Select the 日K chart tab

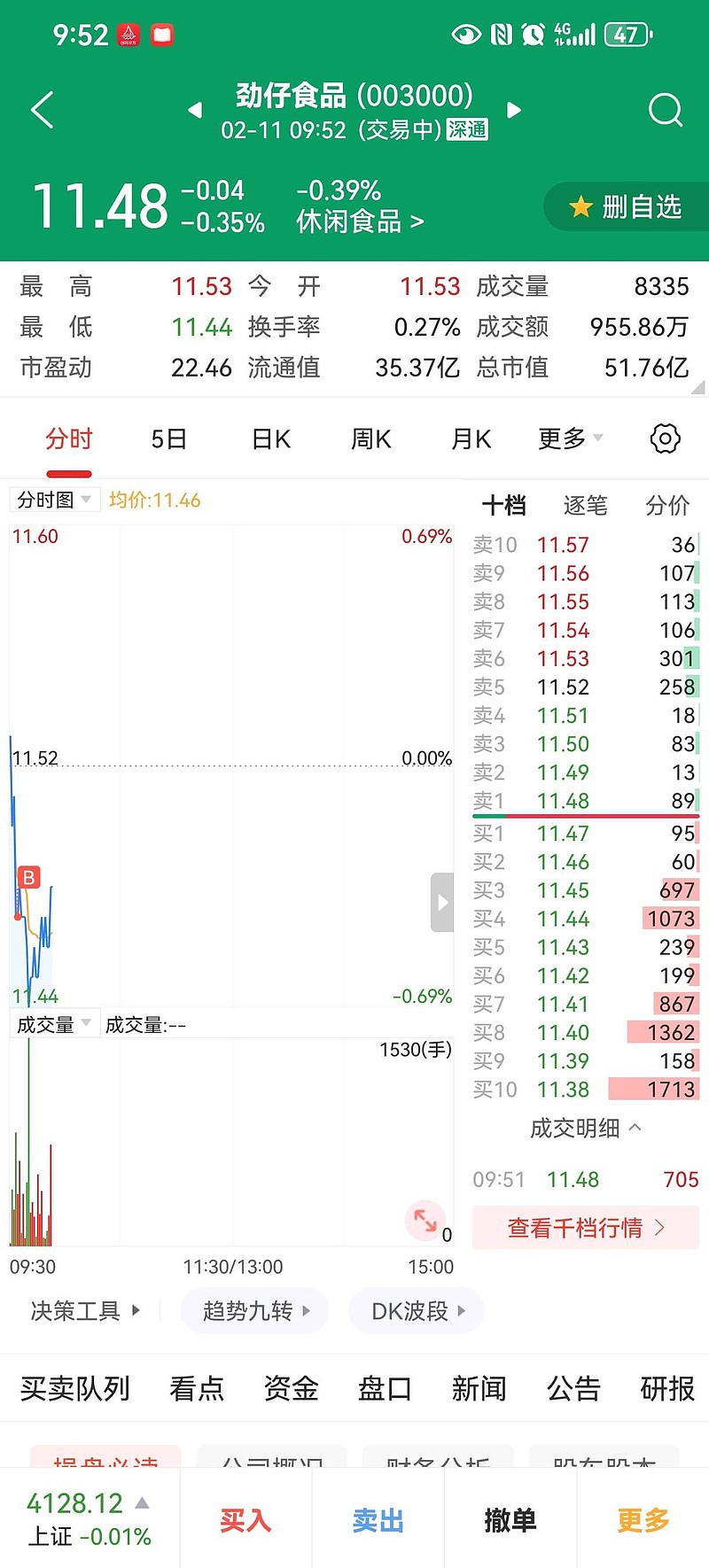click(271, 439)
